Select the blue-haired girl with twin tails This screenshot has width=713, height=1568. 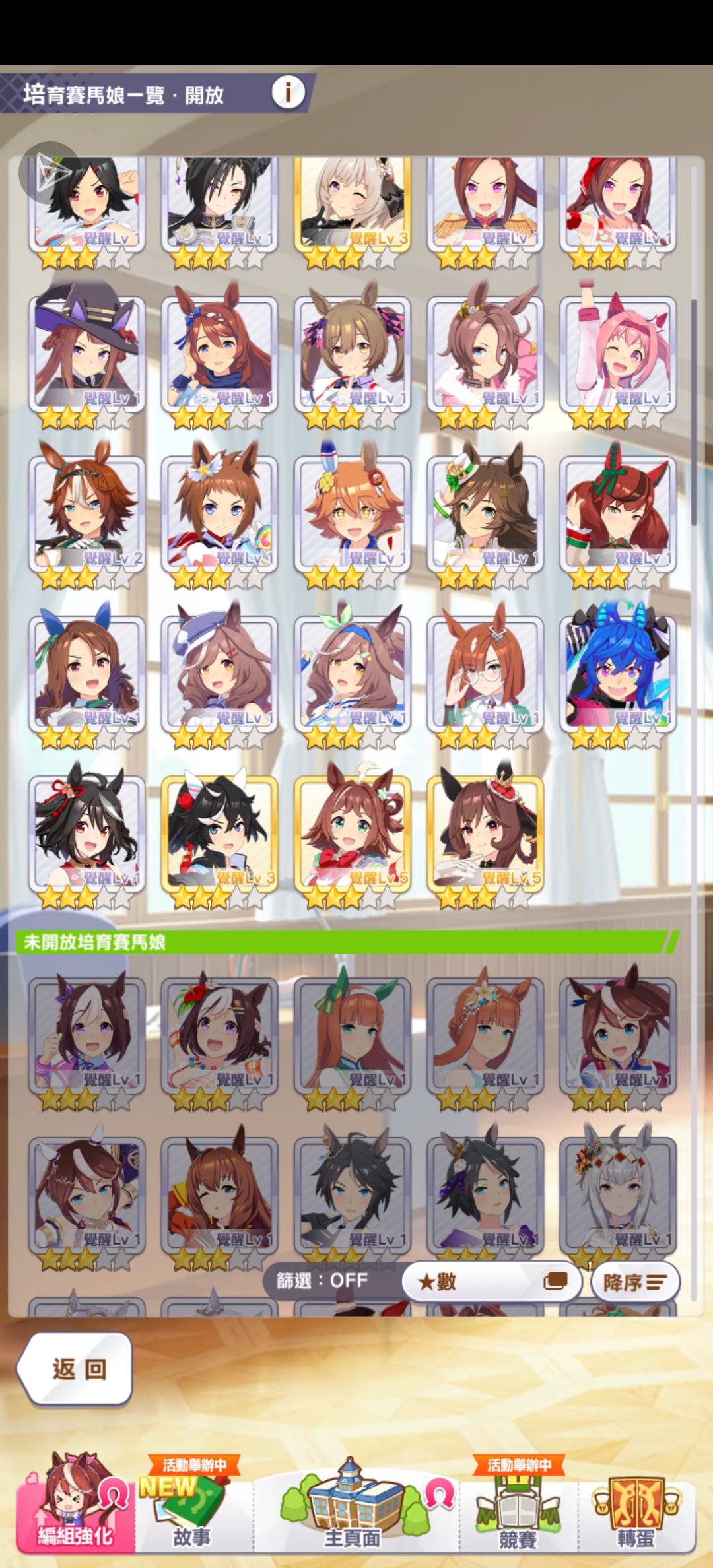[x=618, y=673]
